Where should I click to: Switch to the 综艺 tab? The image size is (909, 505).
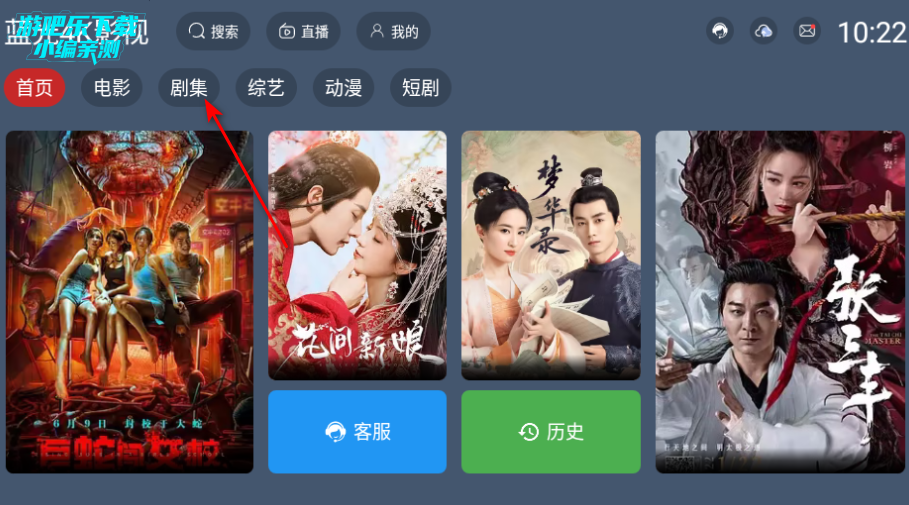pyautogui.click(x=266, y=88)
